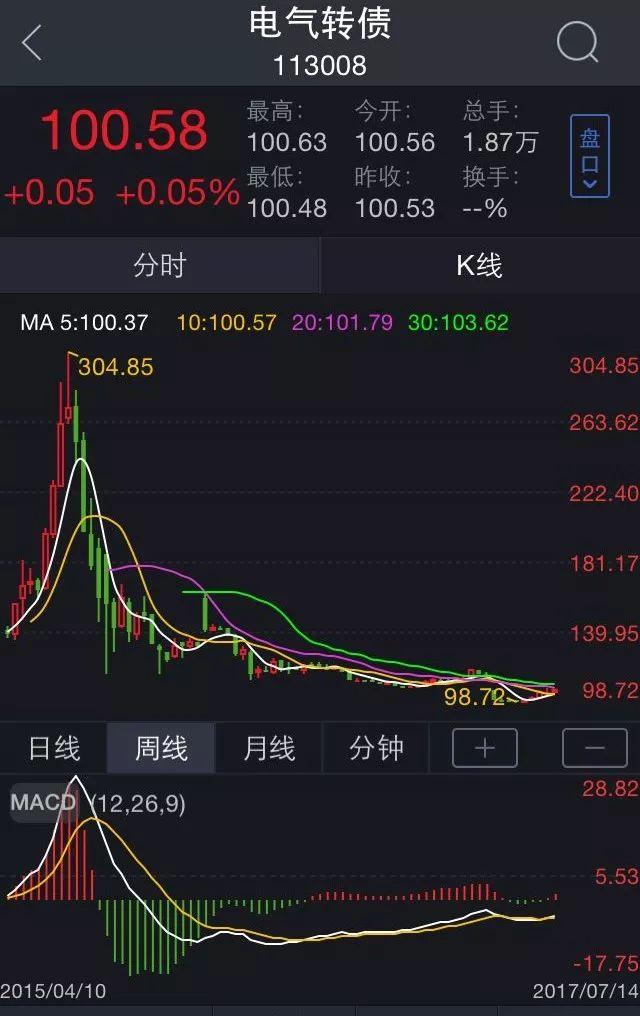The image size is (640, 1016).
Task: Tap the MACD indicator label
Action: coord(44,802)
